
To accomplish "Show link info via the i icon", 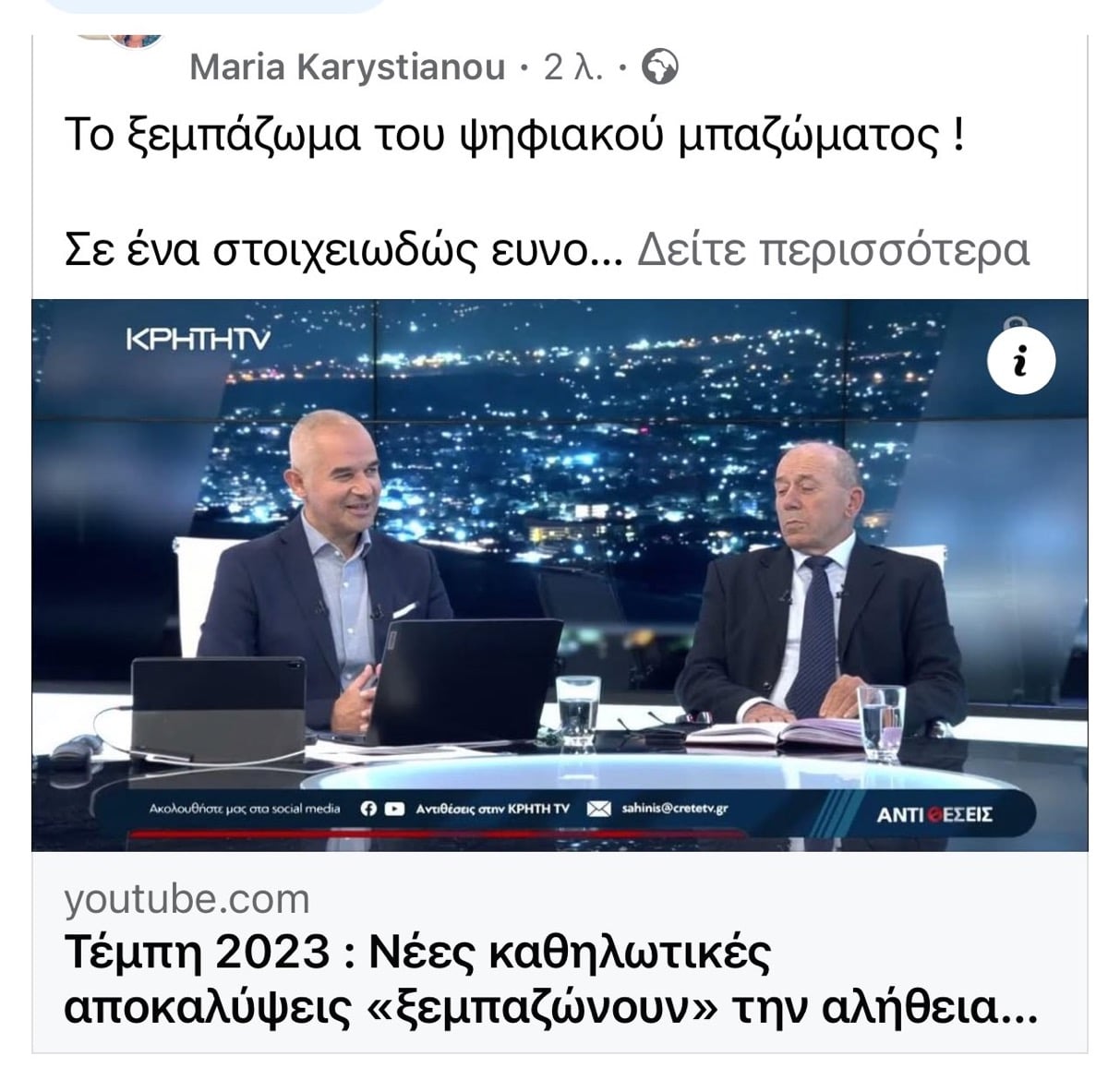I will (x=1020, y=360).
